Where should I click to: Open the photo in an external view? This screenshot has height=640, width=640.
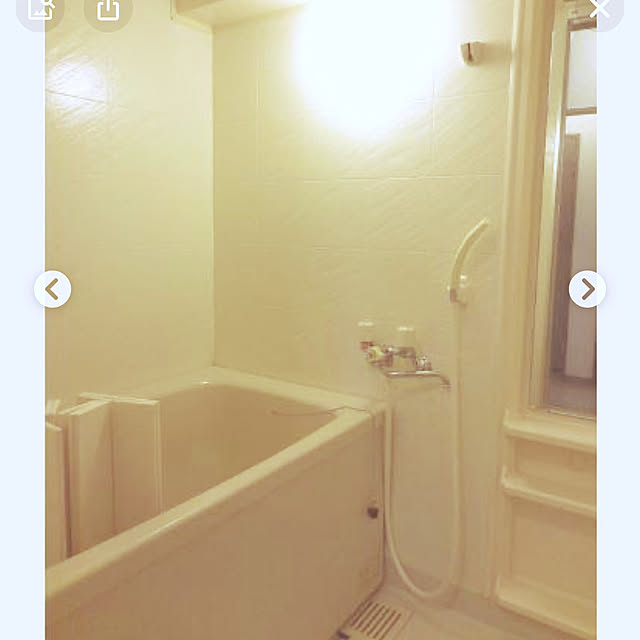40,10
